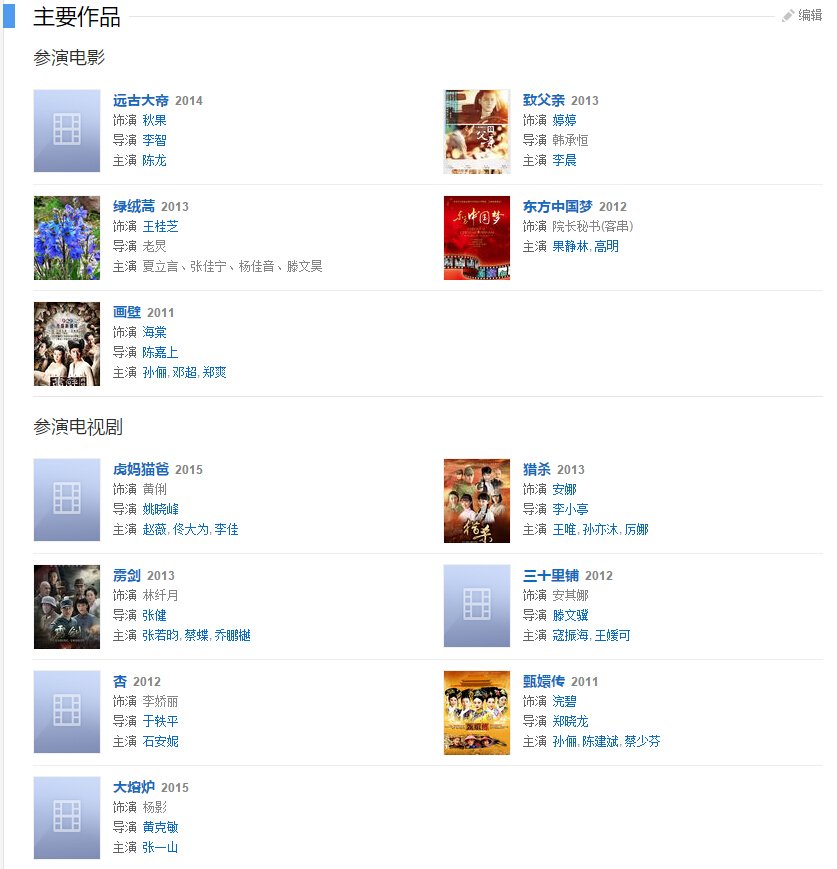837x869 pixels.
Task: Open actor 邓超's page
Action: coord(185,372)
